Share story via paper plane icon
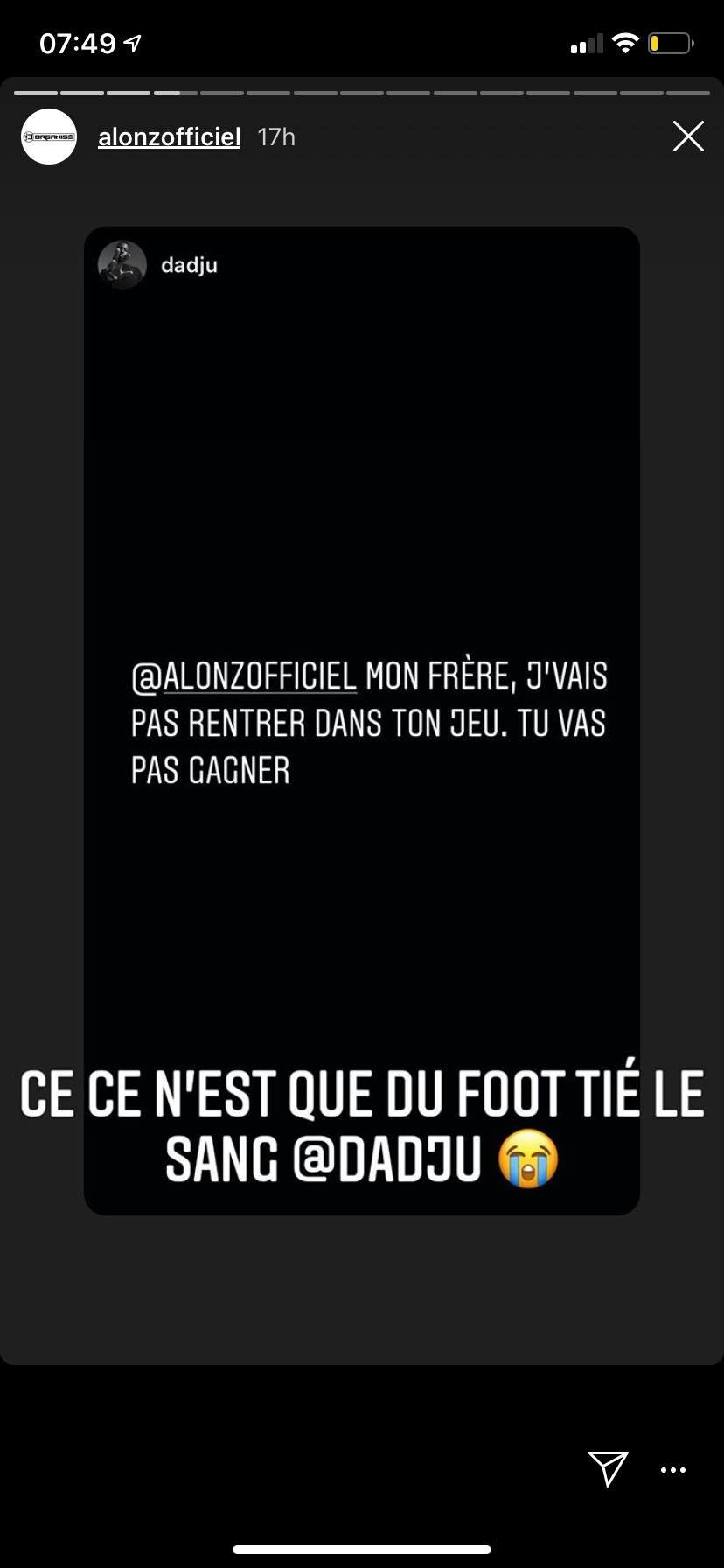The image size is (724, 1568). [x=608, y=1468]
